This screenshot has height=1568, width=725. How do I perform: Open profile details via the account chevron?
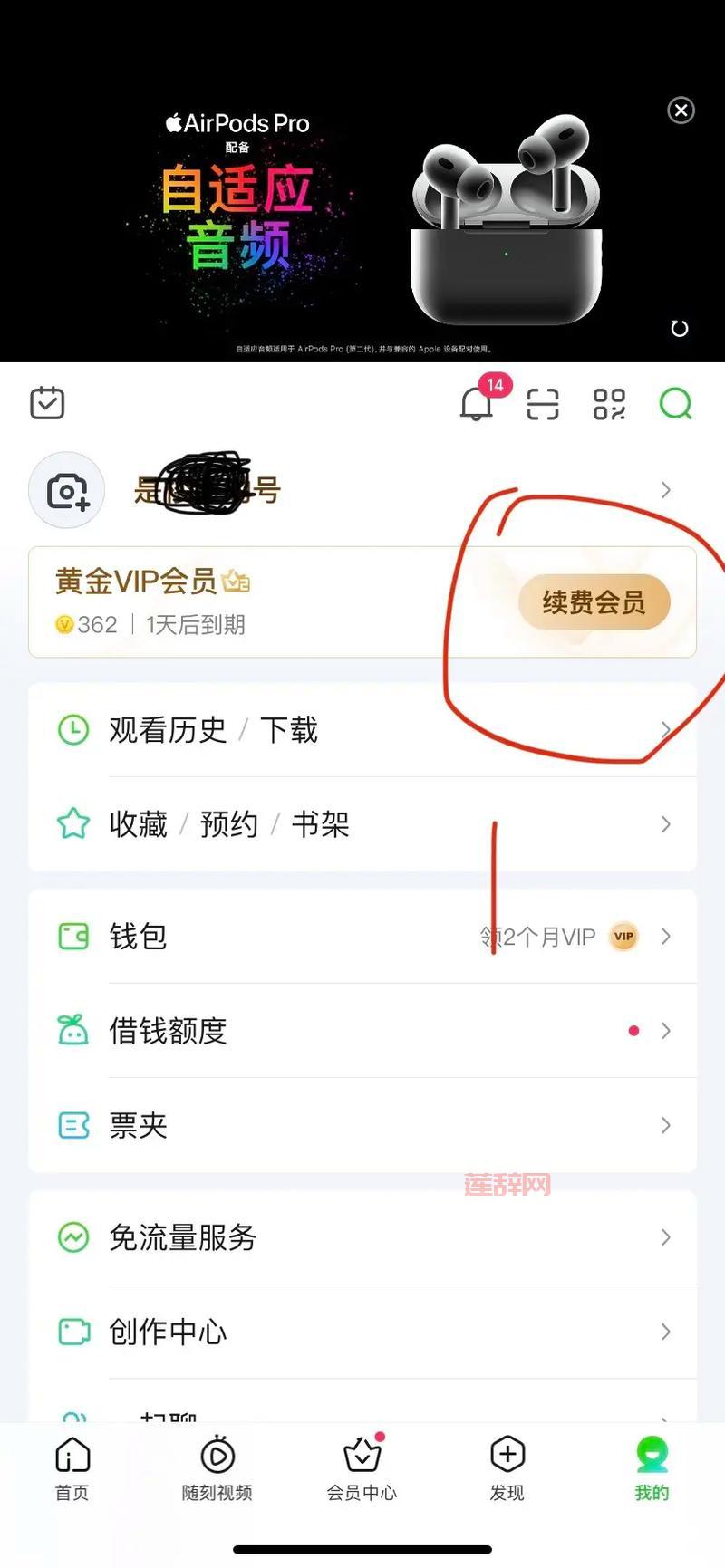(664, 490)
